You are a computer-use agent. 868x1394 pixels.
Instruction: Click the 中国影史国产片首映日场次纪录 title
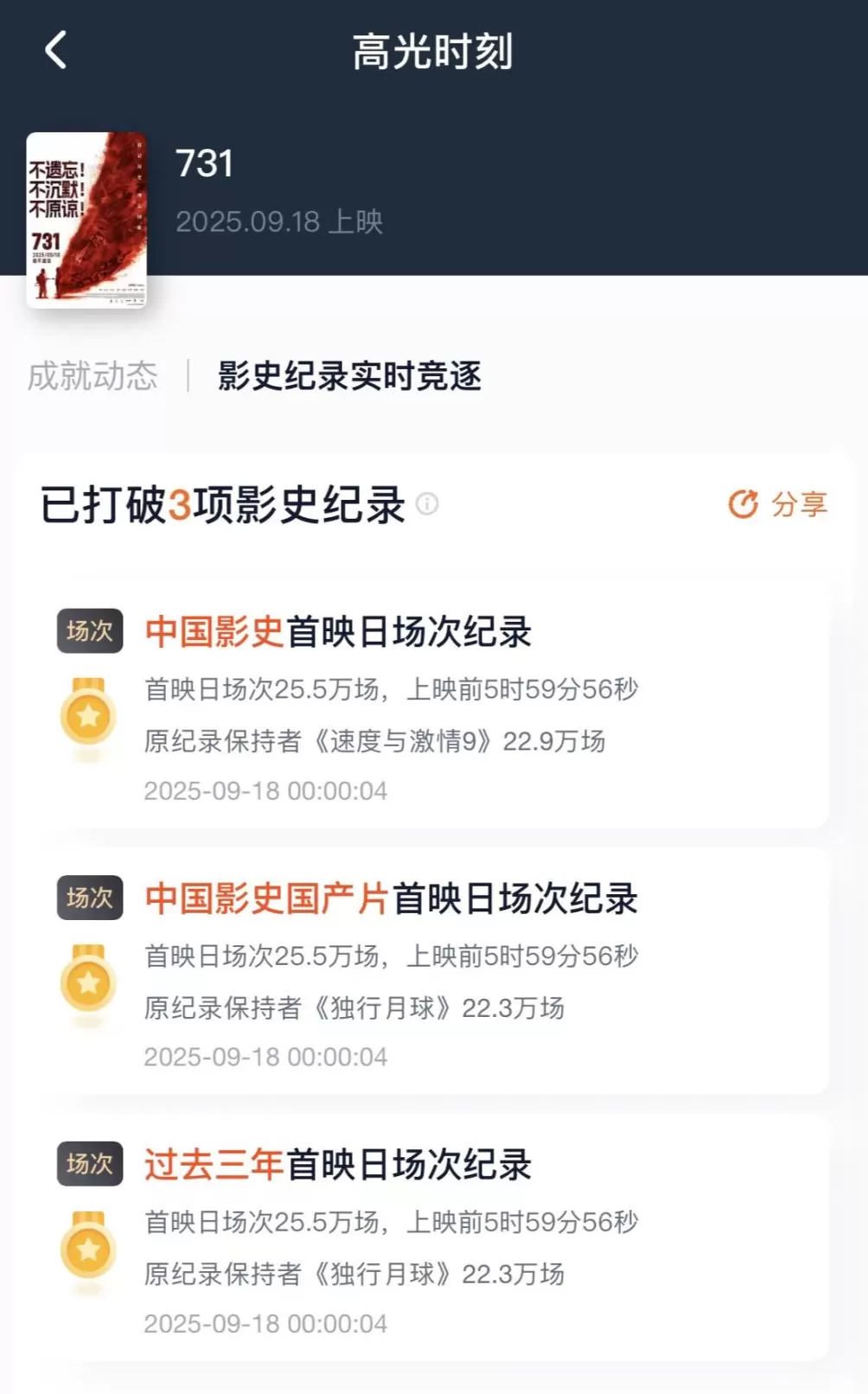pos(392,898)
